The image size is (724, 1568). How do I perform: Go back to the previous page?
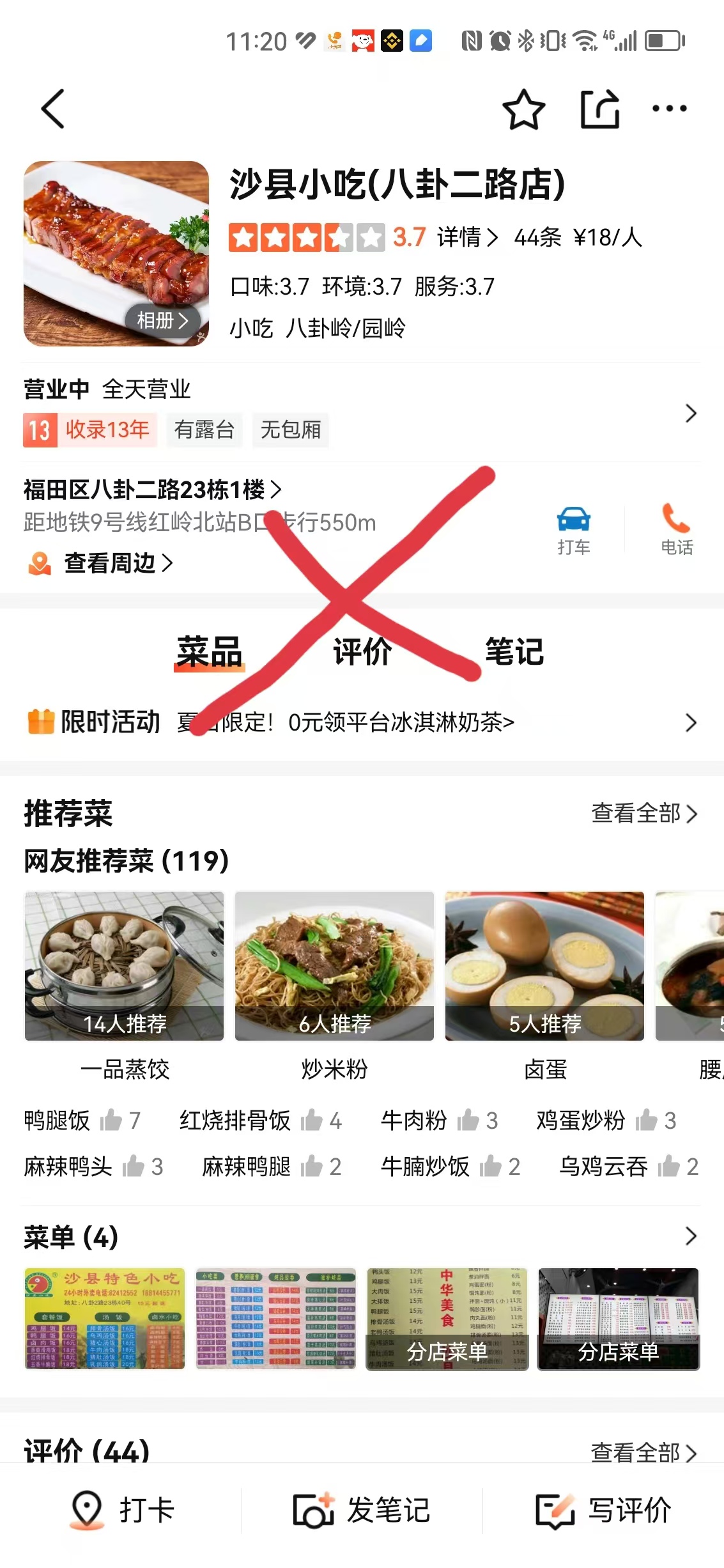pos(54,109)
